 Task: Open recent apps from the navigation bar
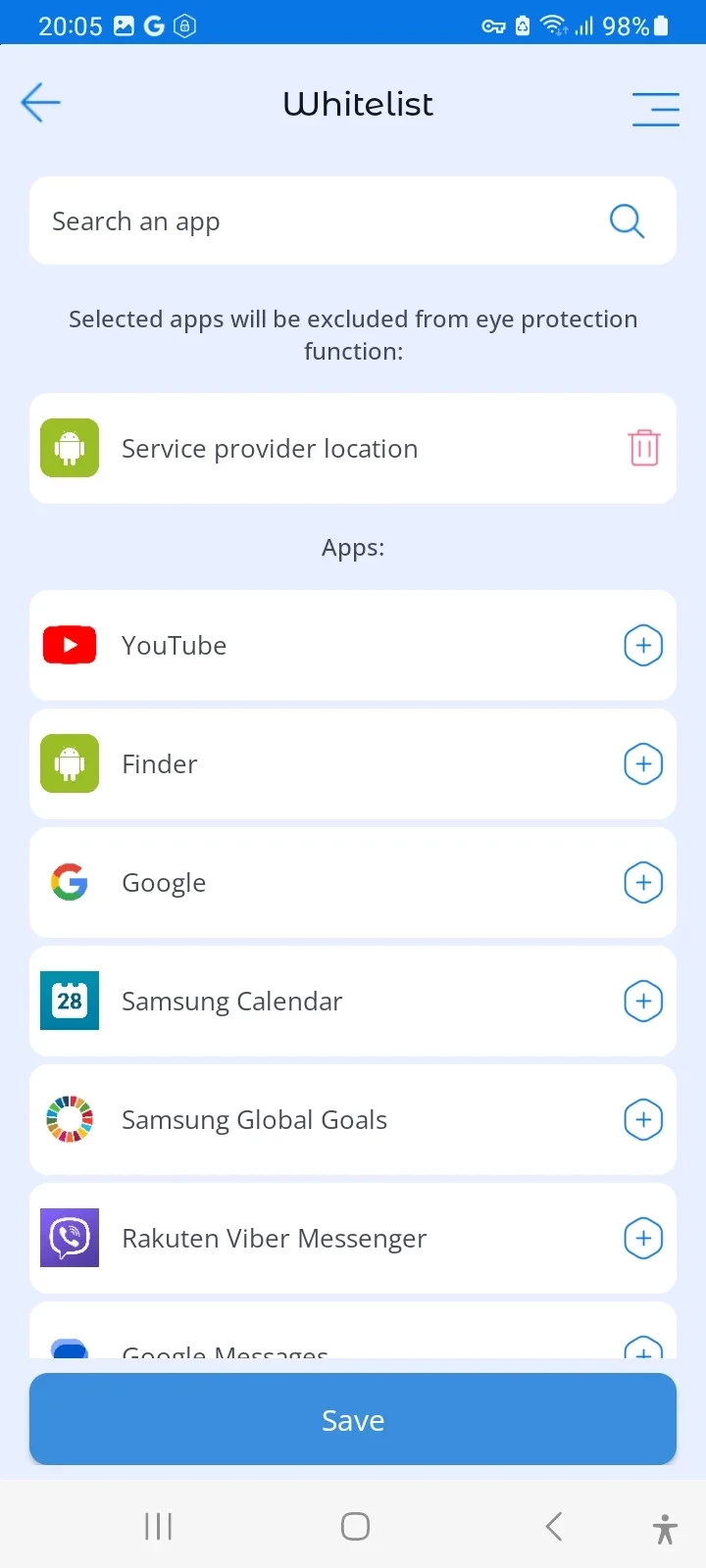pyautogui.click(x=158, y=1526)
